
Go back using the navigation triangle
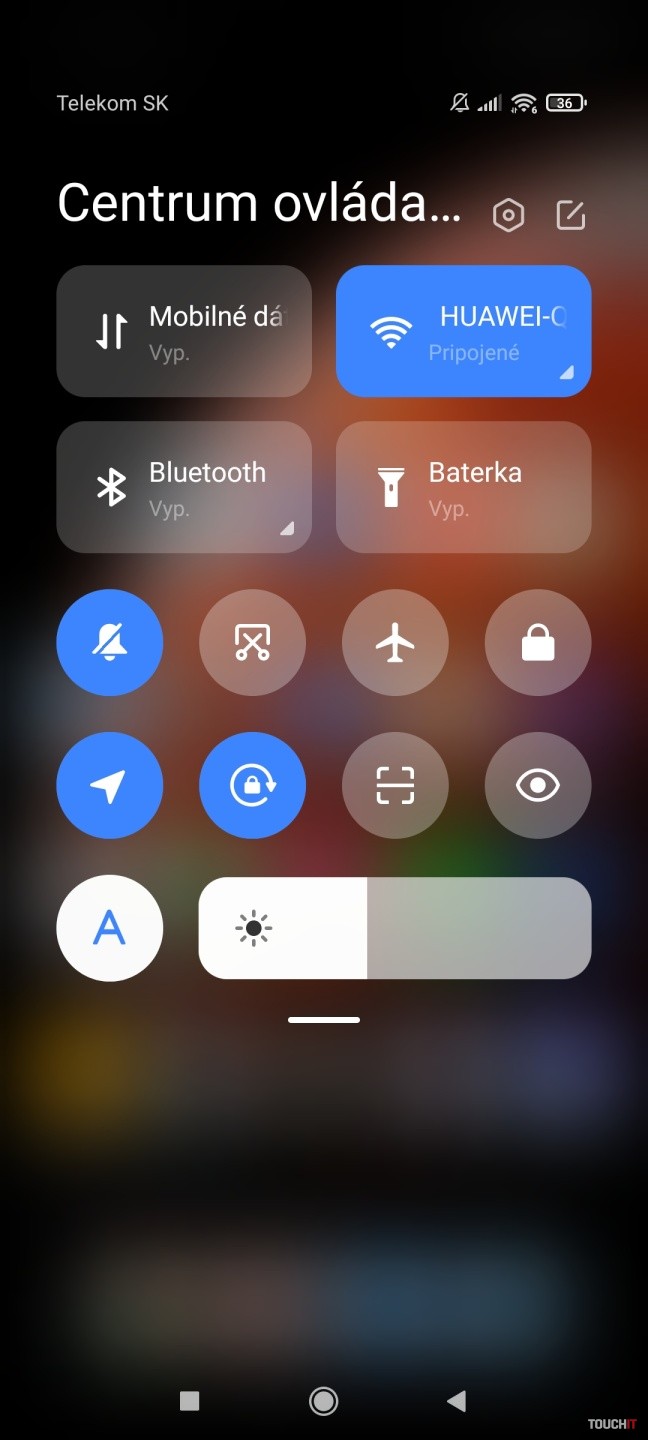(457, 1401)
